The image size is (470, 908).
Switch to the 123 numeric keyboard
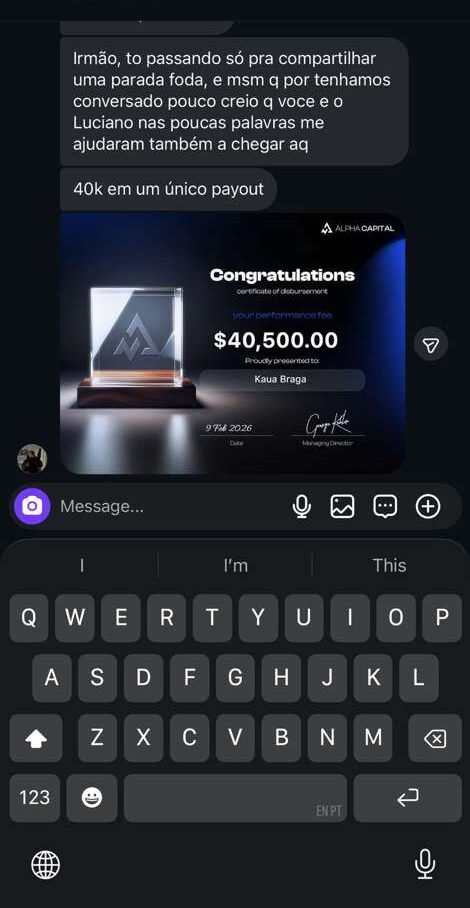[34, 798]
